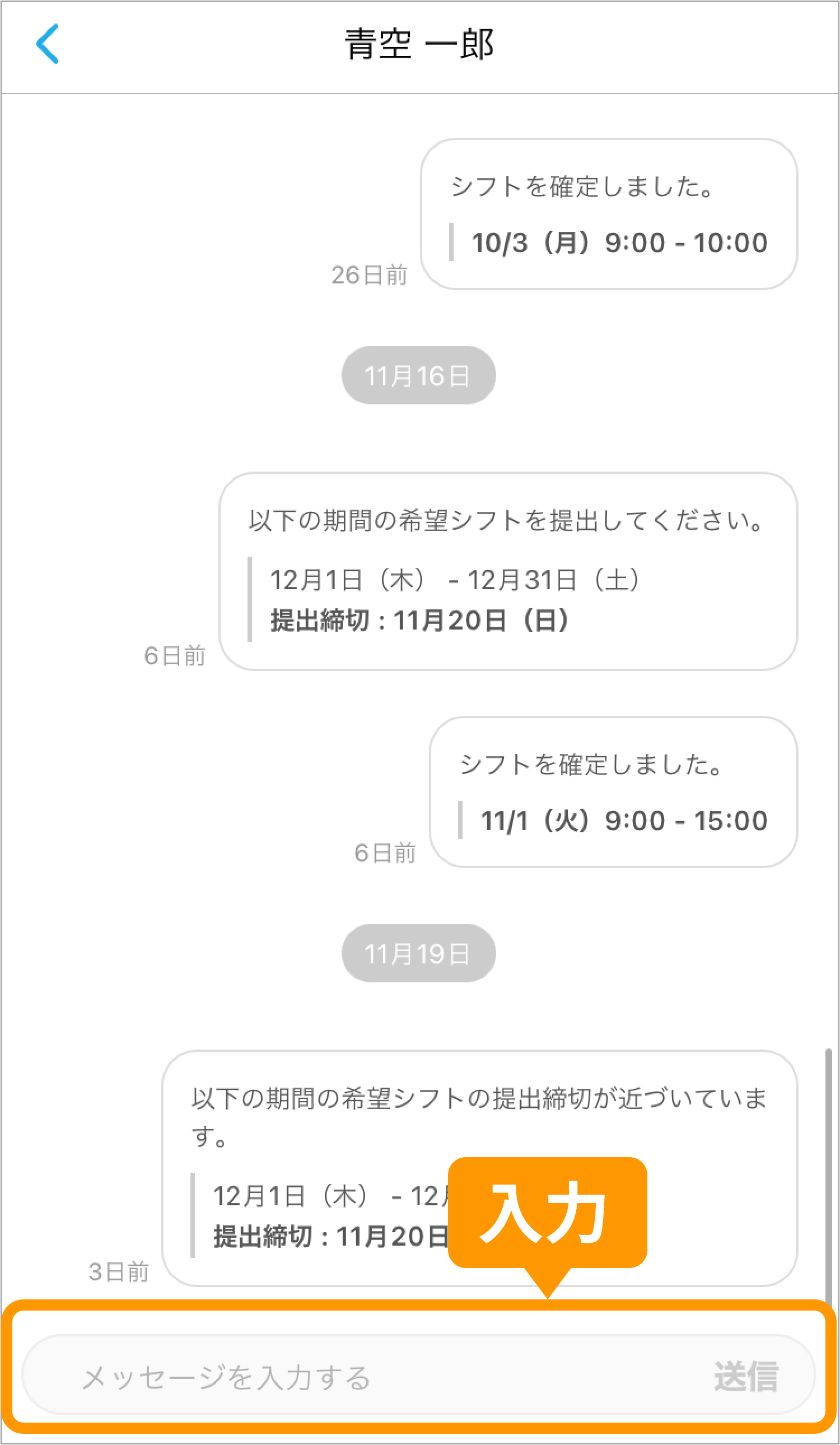Tap the 送信 send button
840x1445 pixels.
pos(745,1377)
